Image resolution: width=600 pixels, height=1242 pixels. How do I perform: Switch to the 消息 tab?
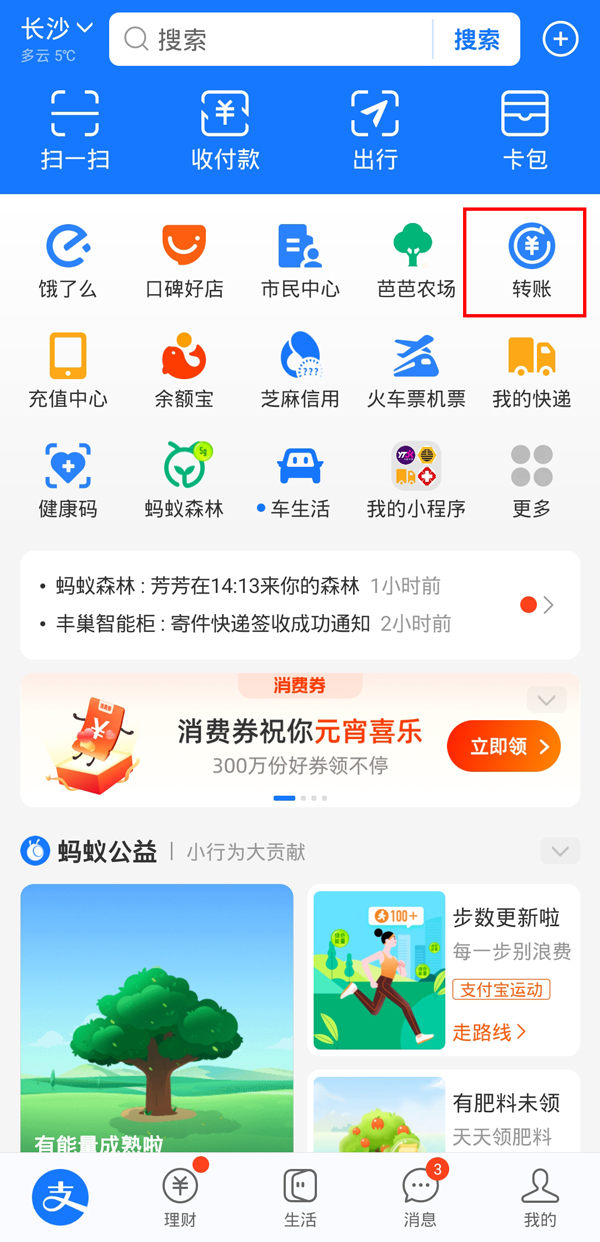(420, 1198)
